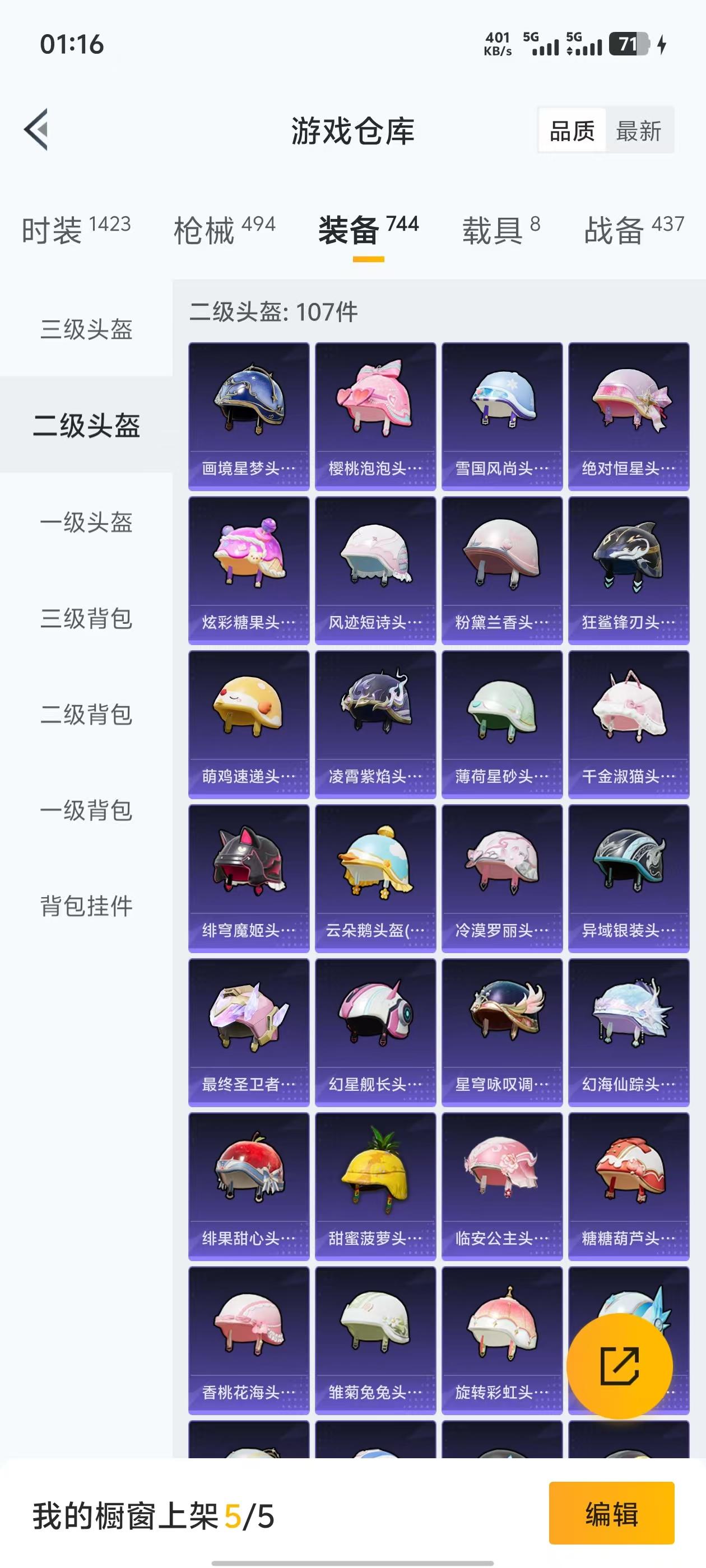Screen dimensions: 706x1568
Task: Click the back arrow to exit 游戏仓库
Action: [x=38, y=130]
